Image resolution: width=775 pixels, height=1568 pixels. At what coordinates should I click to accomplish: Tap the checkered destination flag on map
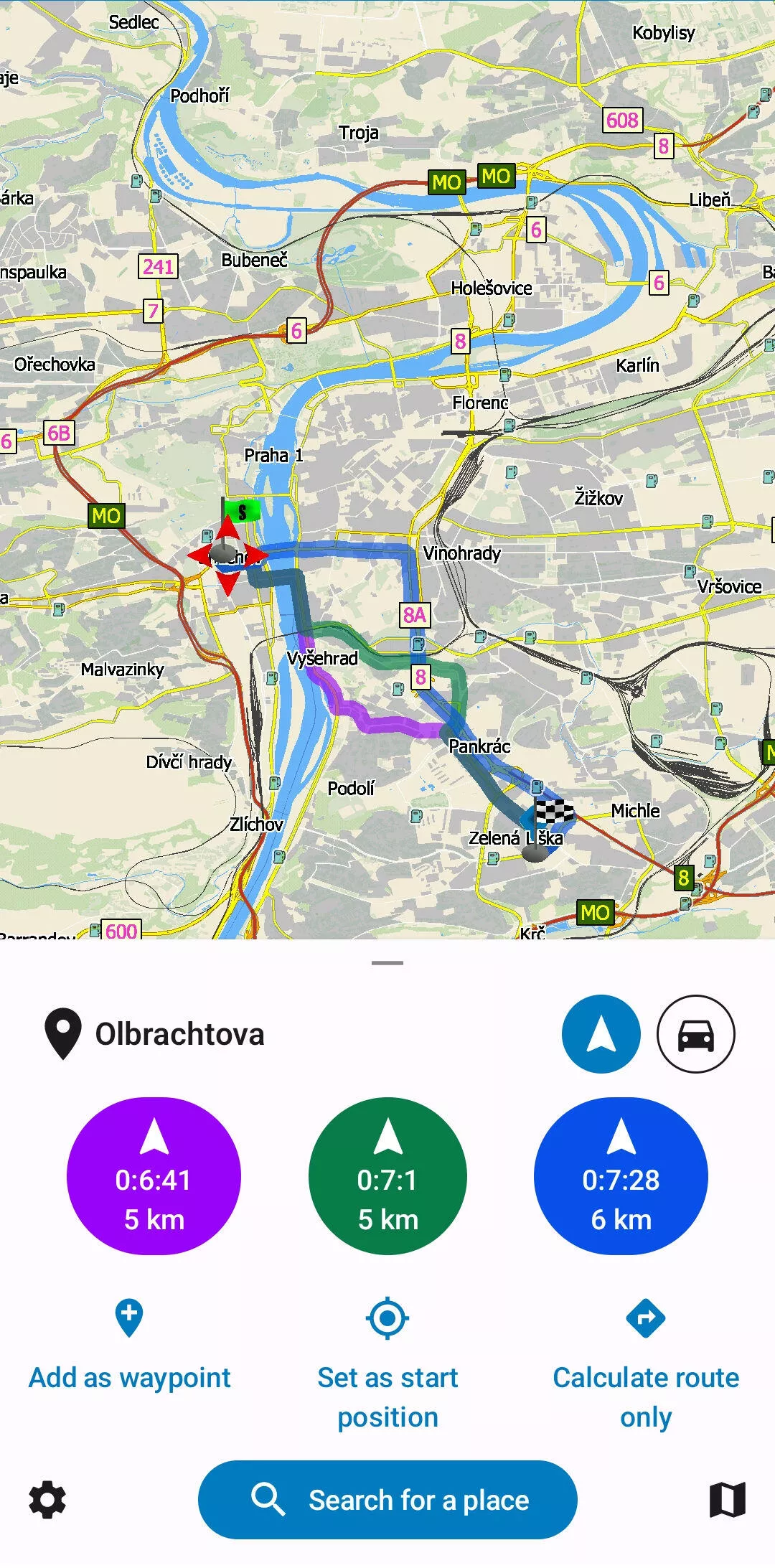554,811
